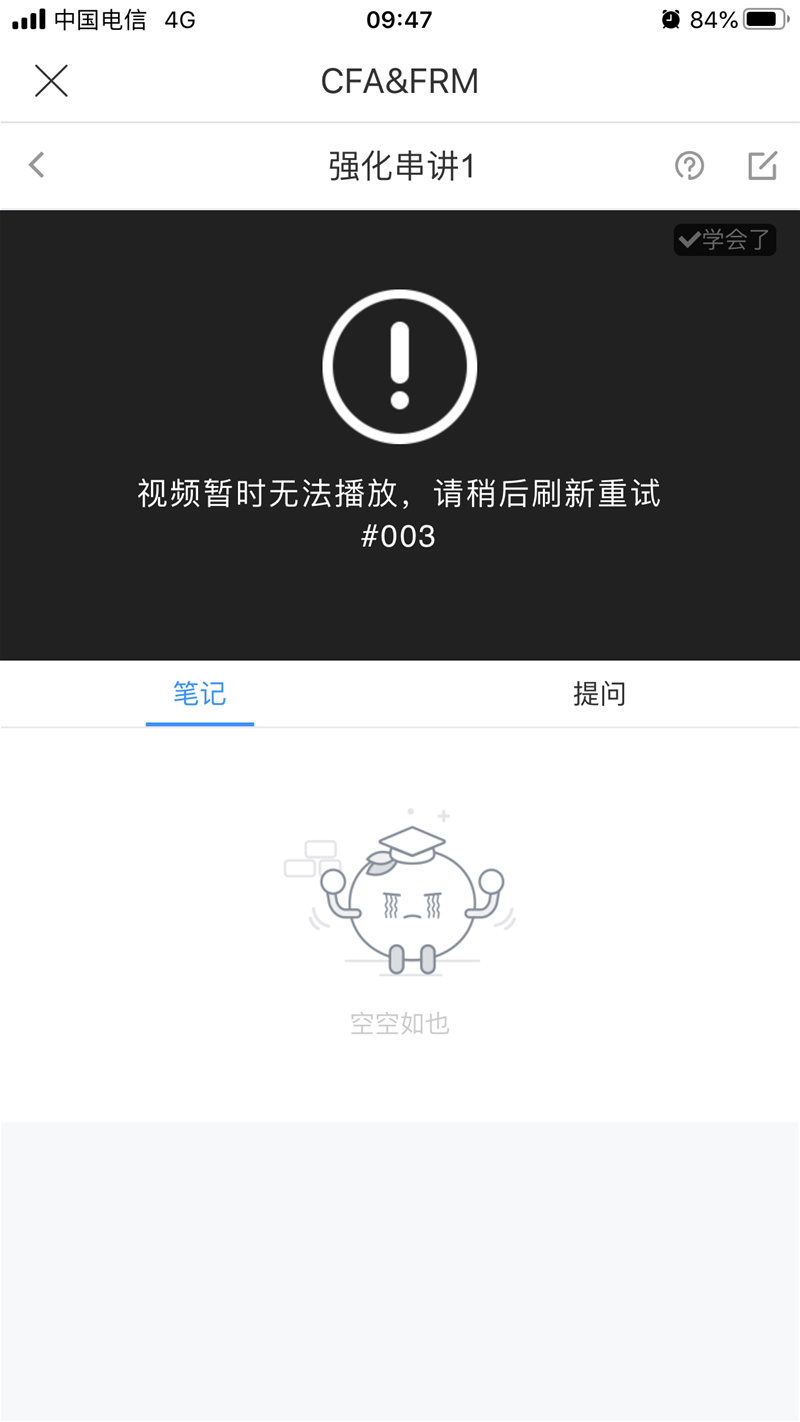Screen dimensions: 800x1422
Task: Open the edit note icon
Action: (762, 166)
